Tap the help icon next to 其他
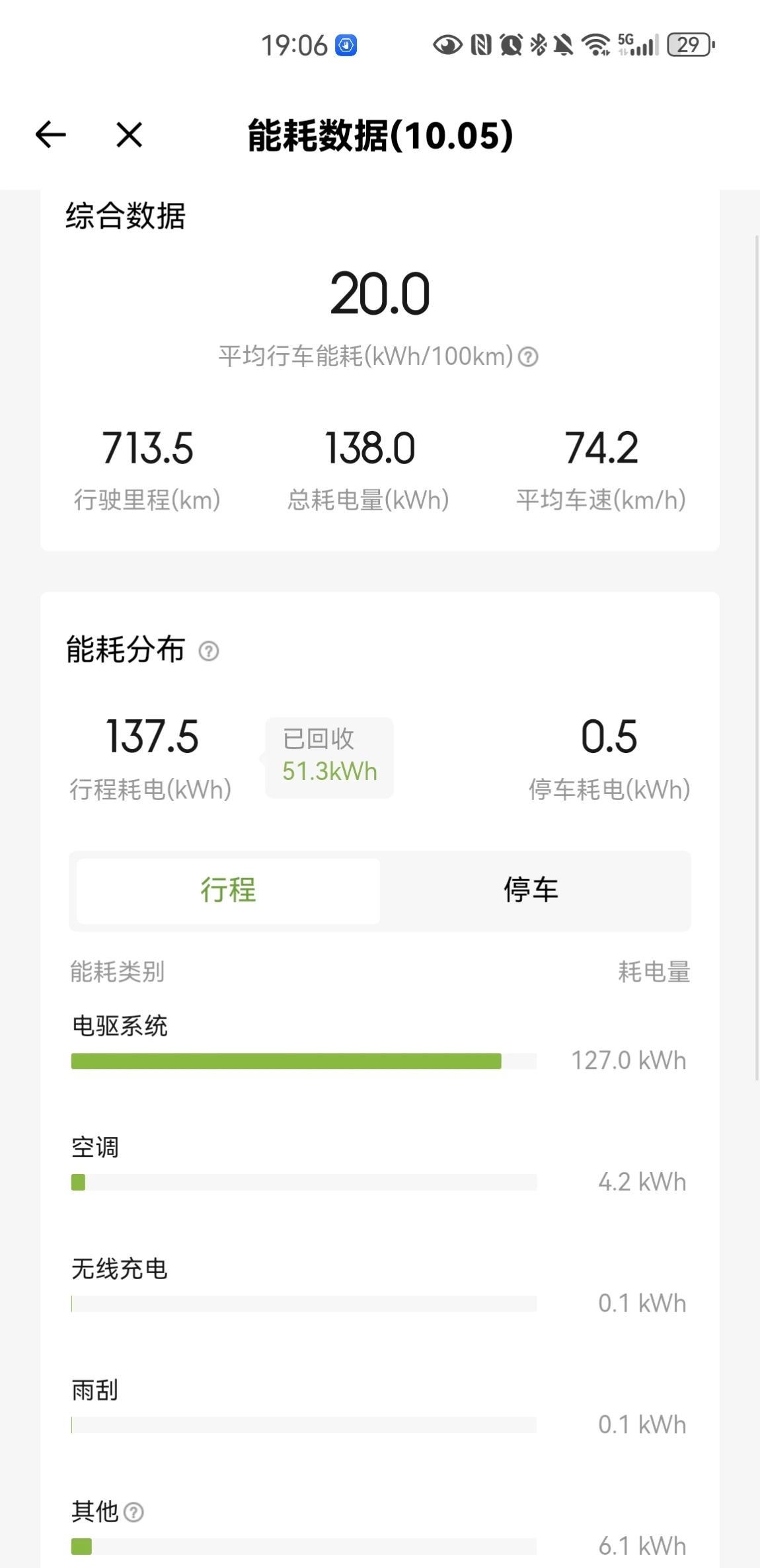 click(133, 1512)
